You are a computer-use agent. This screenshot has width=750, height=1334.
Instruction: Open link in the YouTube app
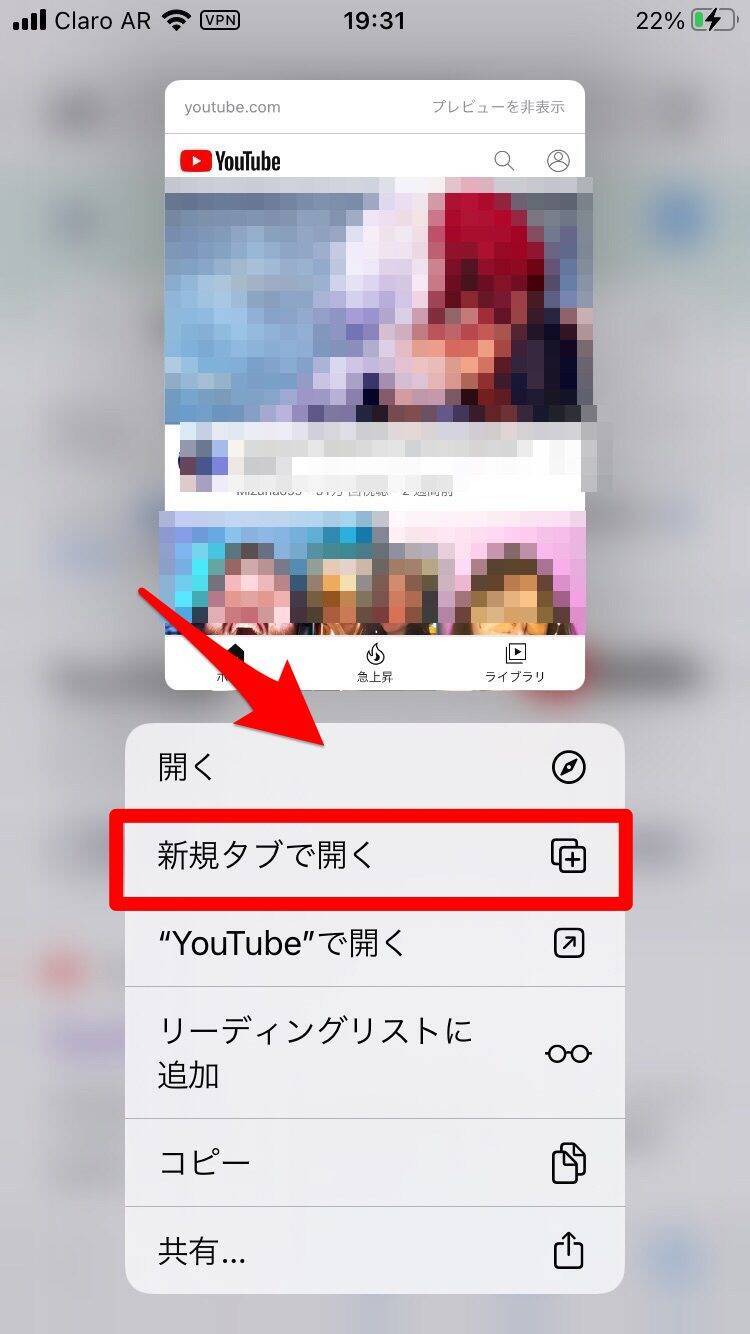[x=374, y=943]
